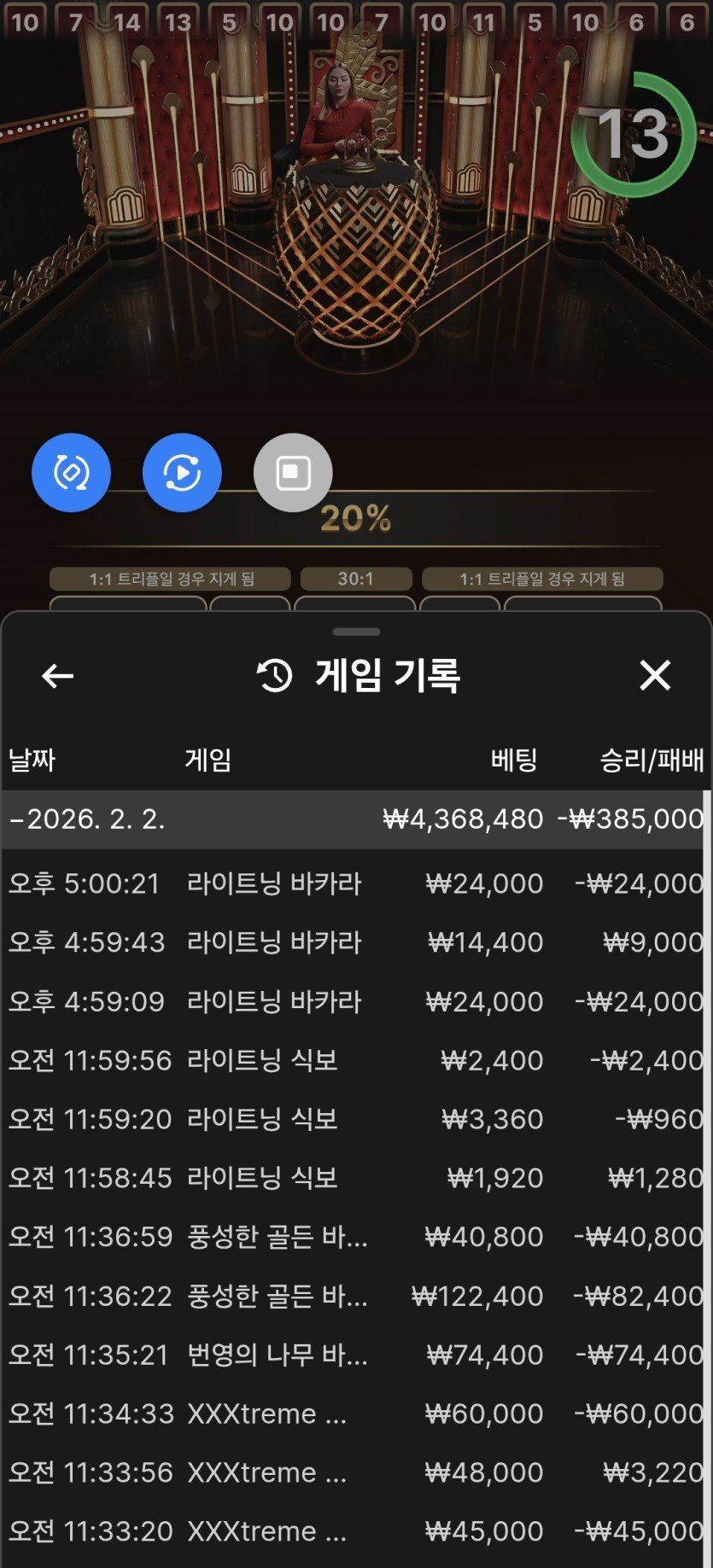The image size is (713, 1568).
Task: Open the 오후 5:00:21 라이트닝 바카라 record
Action: [x=354, y=883]
